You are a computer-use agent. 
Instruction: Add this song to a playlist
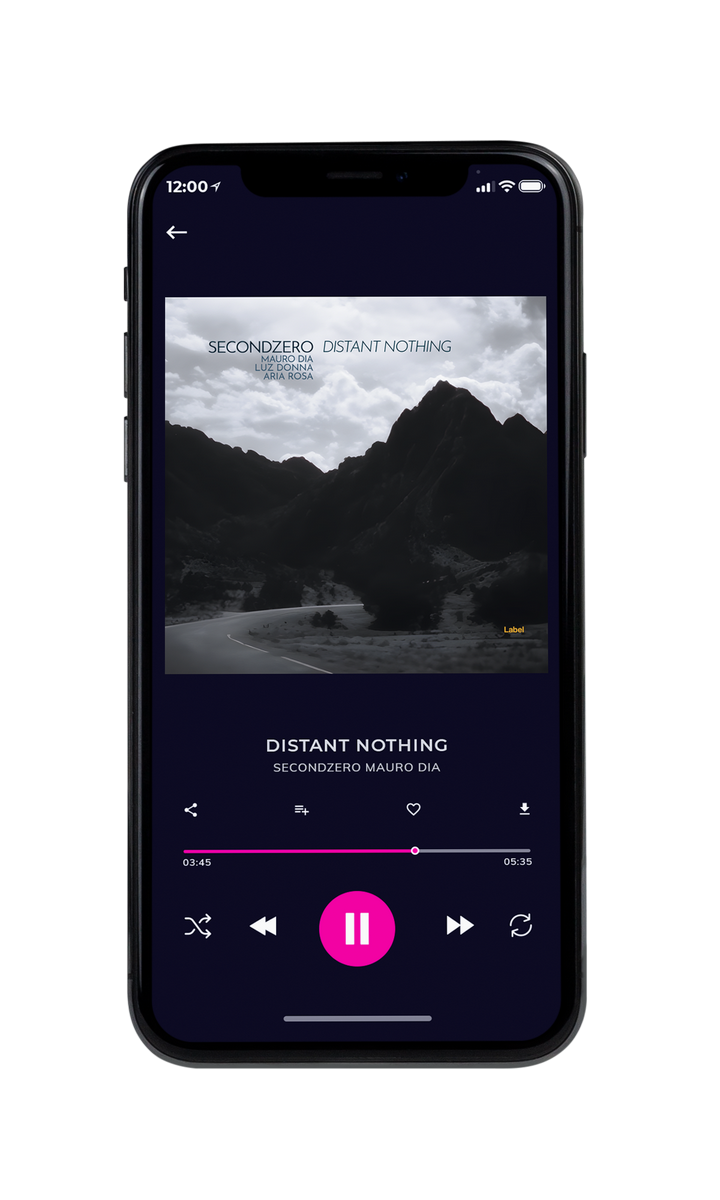point(301,810)
